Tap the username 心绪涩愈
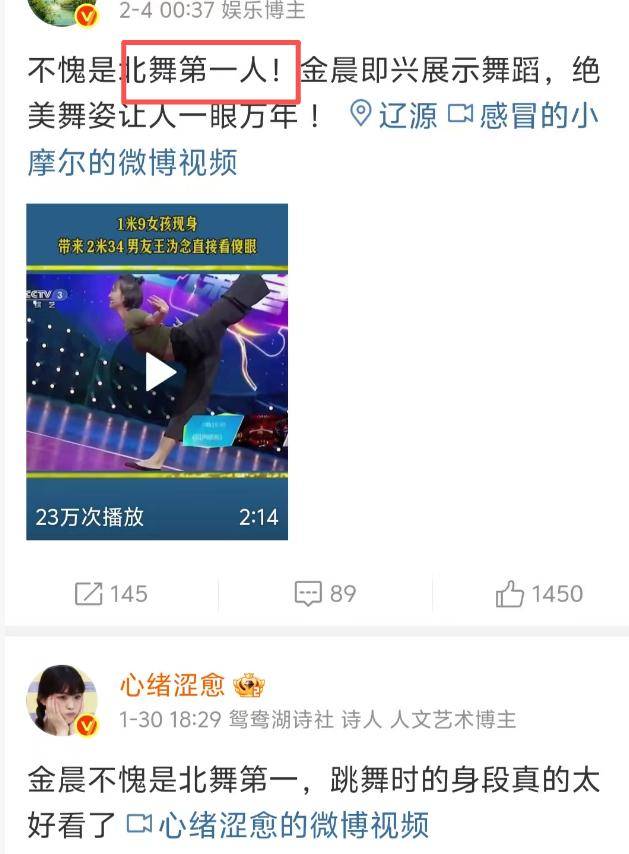Viewport: 629px width, 854px height. (x=172, y=685)
